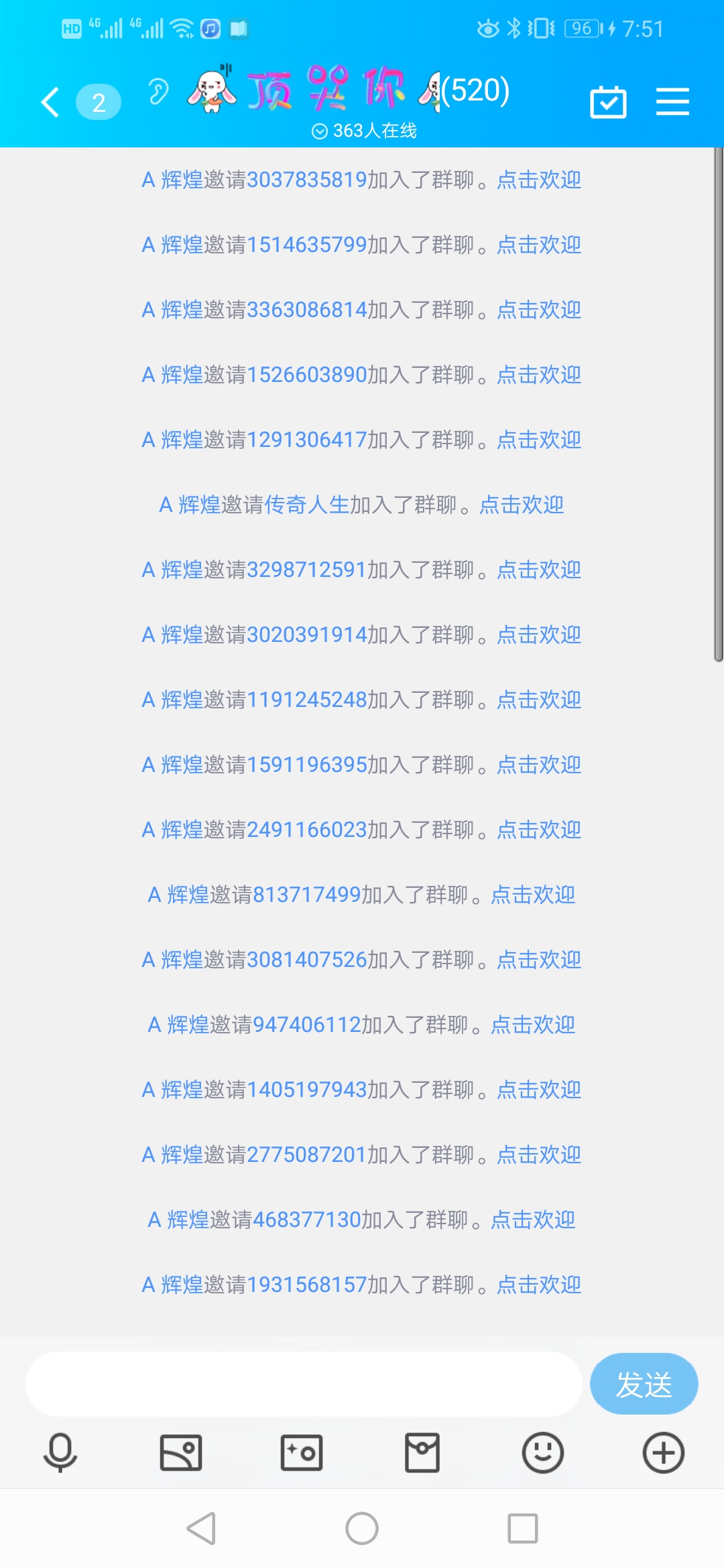The image size is (724, 1568).
Task: Tap 点击欢迎 for 3037835819
Action: pyautogui.click(x=539, y=180)
